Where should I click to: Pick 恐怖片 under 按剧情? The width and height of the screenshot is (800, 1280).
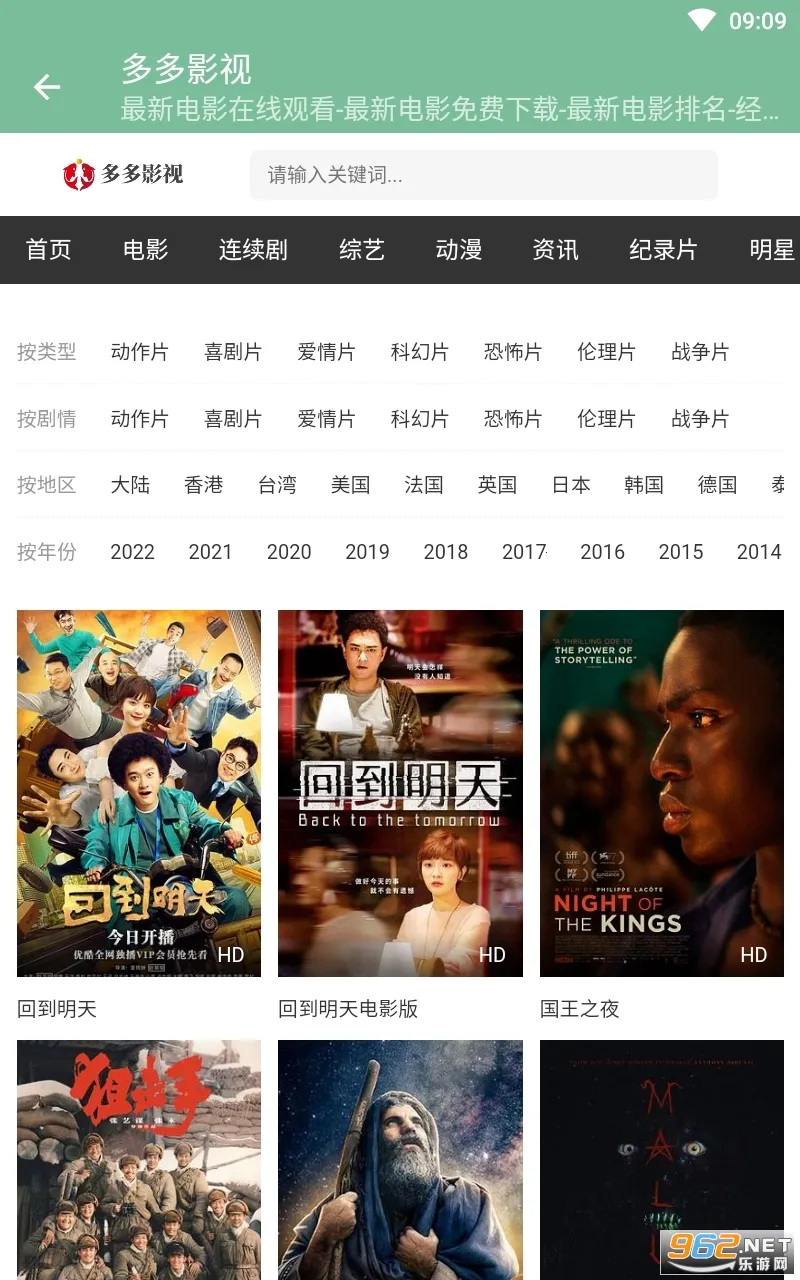[513, 419]
